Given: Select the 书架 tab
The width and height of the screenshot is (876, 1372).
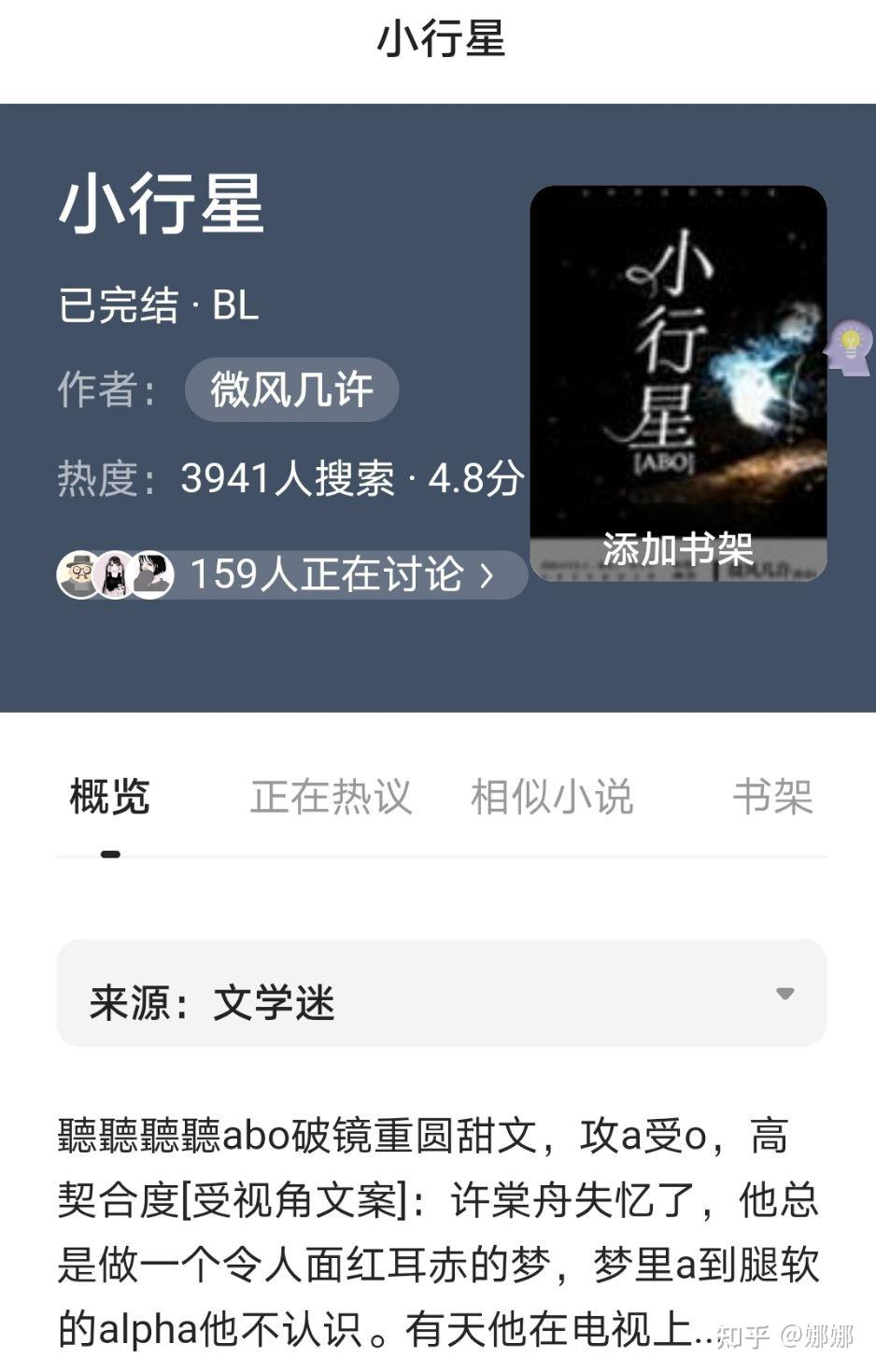Looking at the screenshot, I should pyautogui.click(x=773, y=796).
